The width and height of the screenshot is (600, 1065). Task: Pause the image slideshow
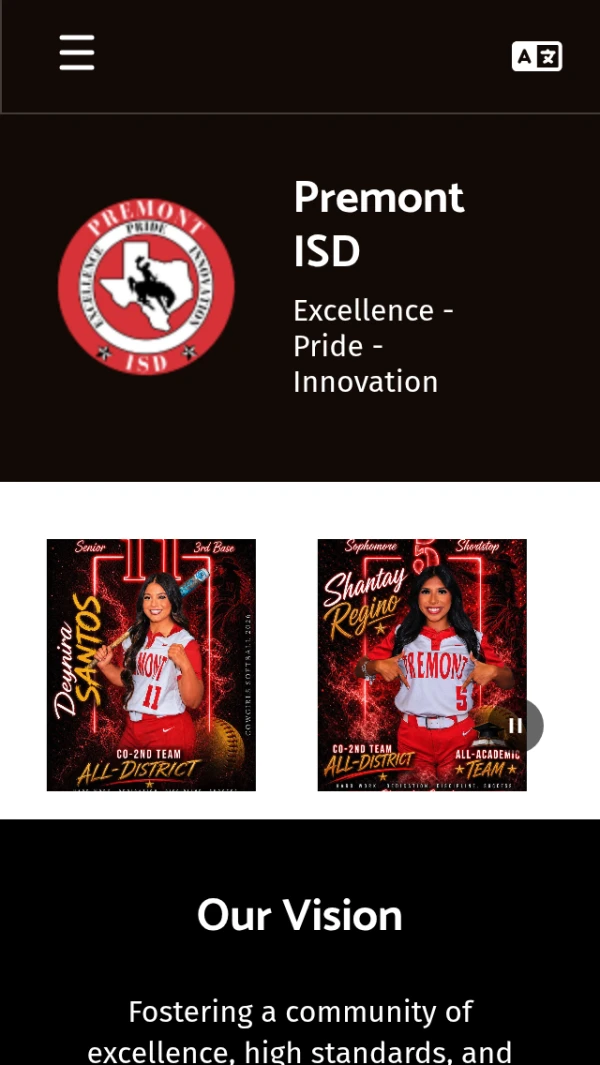pos(516,725)
